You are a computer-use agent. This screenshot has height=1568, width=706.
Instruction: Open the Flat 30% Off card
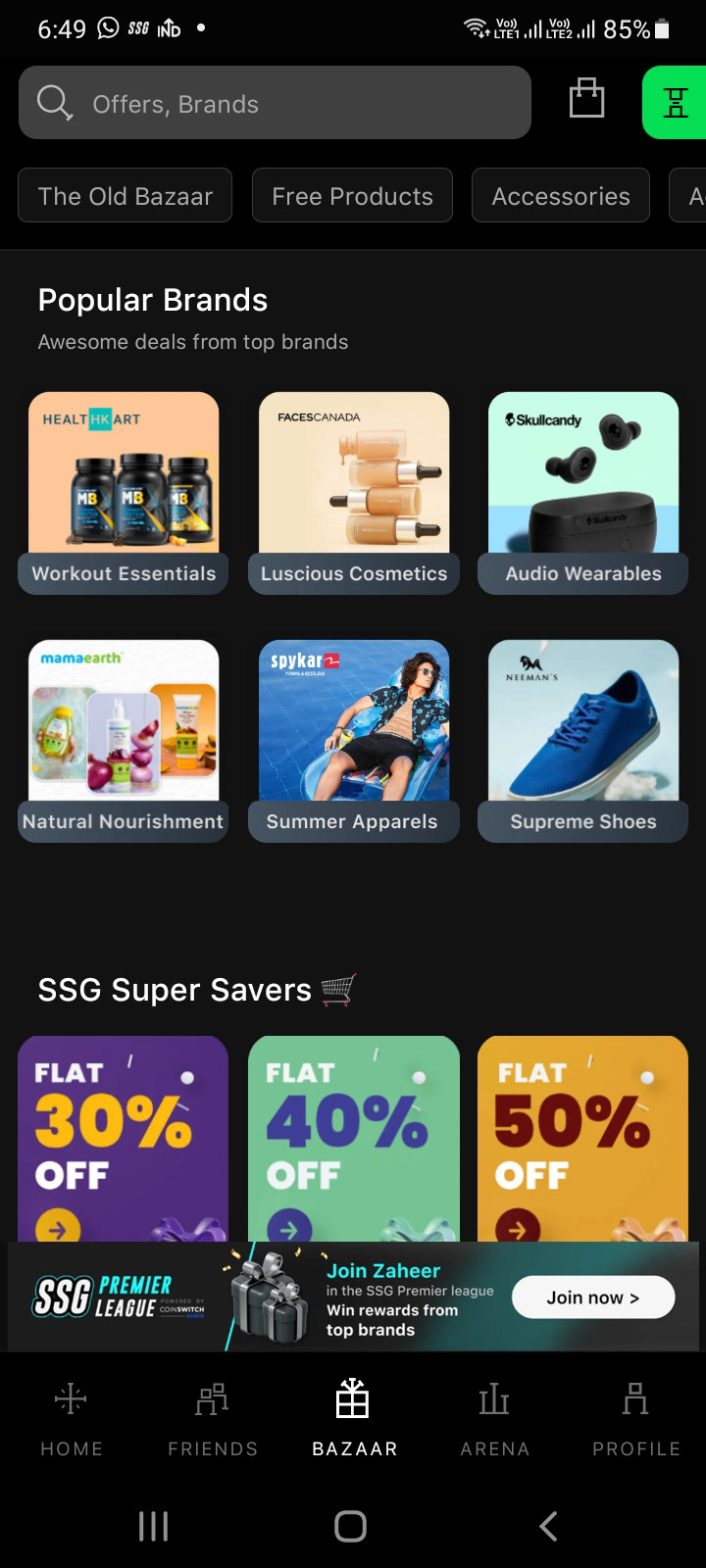click(123, 1137)
